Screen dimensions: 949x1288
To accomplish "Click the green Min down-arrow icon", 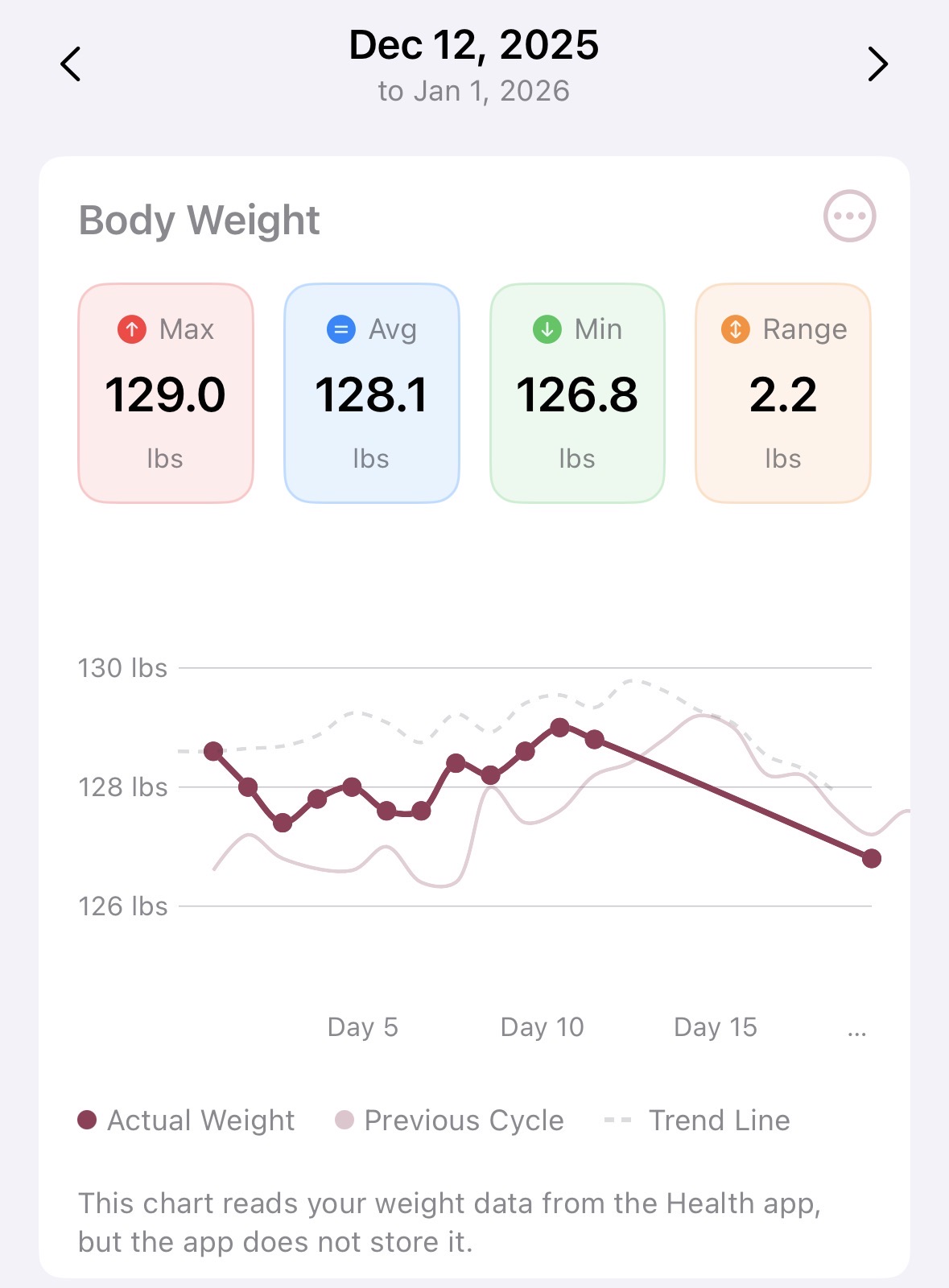I will (546, 329).
